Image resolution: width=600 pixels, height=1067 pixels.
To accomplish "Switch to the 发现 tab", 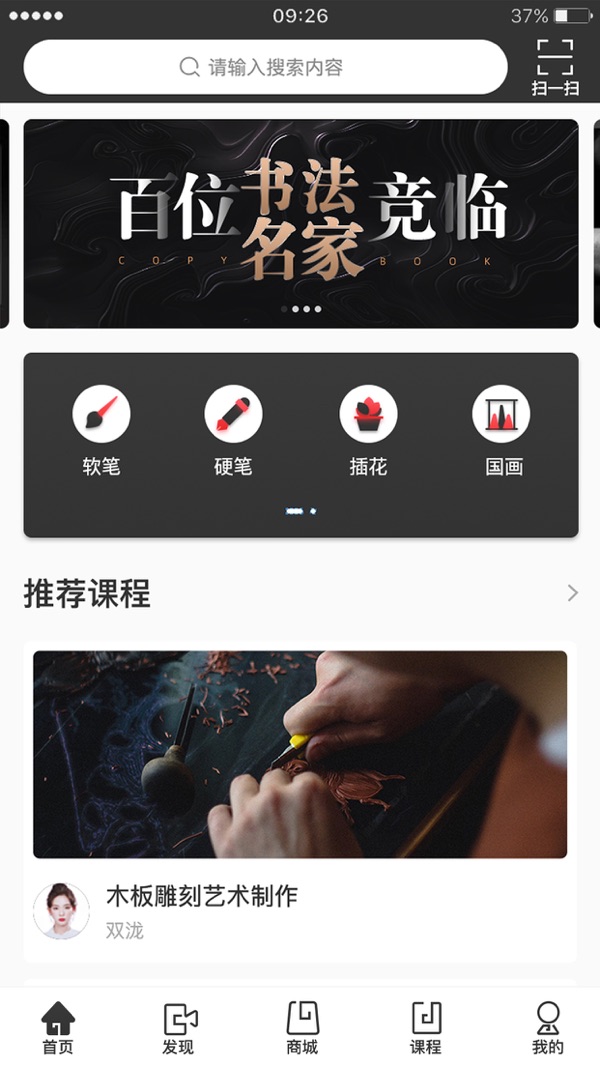I will point(179,1028).
